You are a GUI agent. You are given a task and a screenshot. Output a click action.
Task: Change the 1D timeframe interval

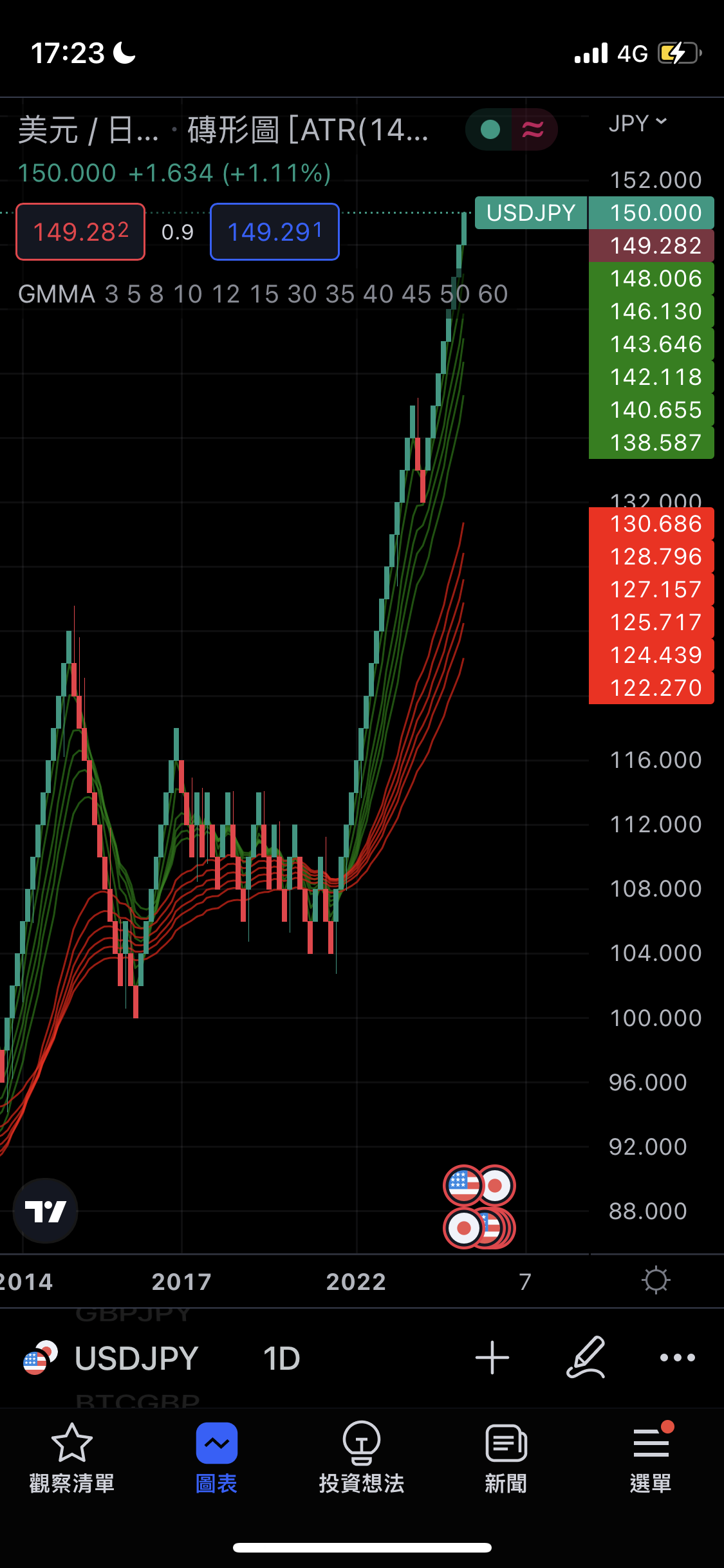coord(281,1359)
